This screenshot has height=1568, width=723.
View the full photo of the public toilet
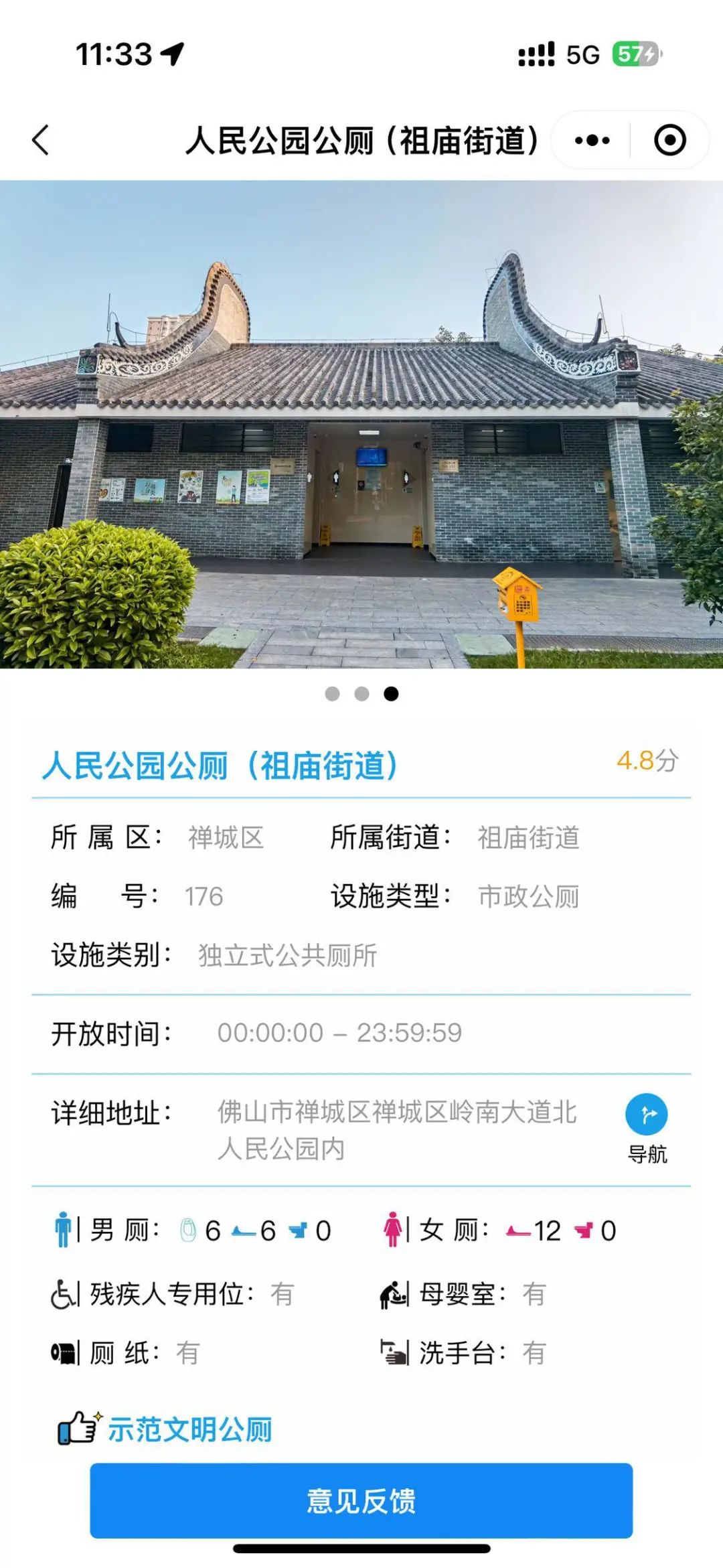[x=361, y=424]
